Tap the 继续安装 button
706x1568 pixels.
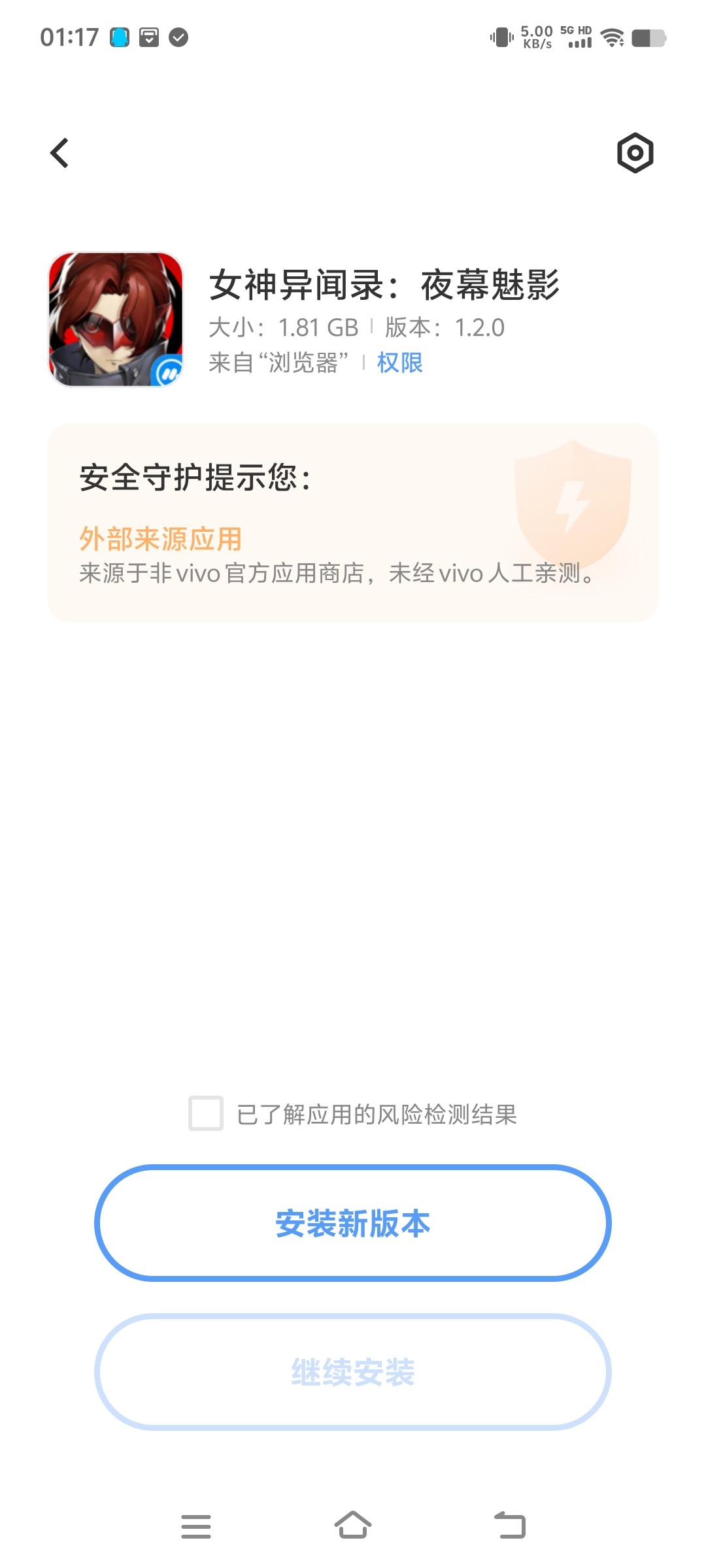pos(353,1372)
